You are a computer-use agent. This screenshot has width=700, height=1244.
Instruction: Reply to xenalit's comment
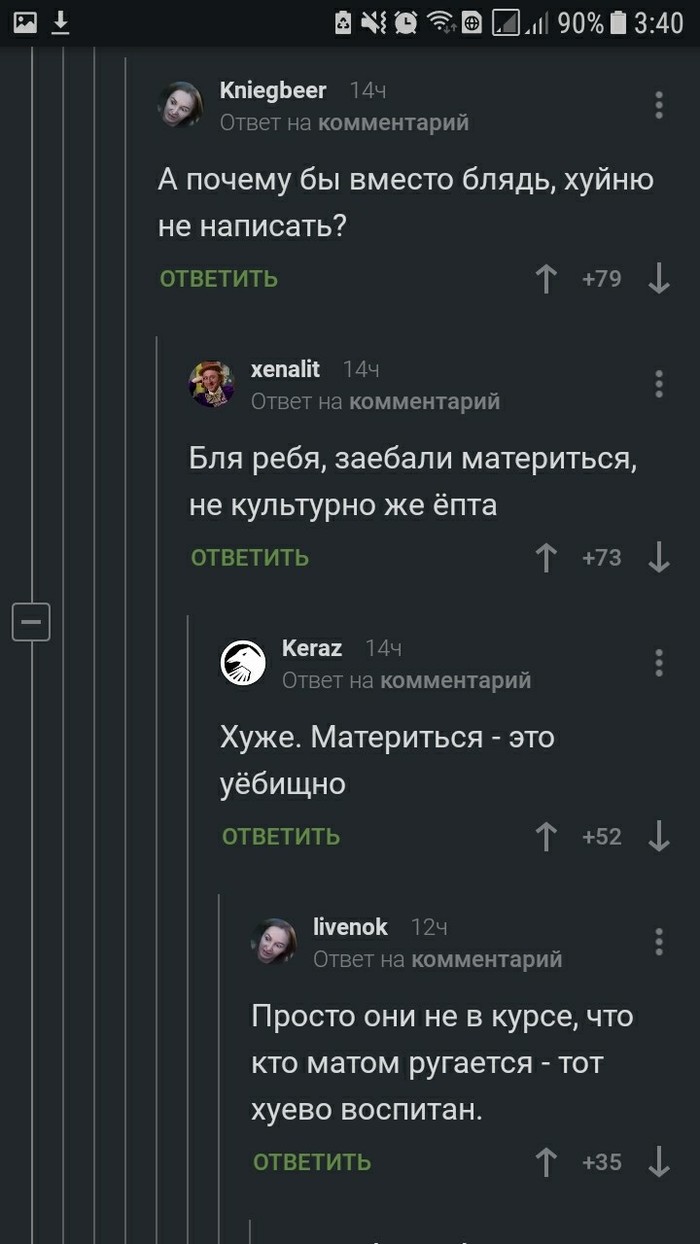click(x=250, y=558)
